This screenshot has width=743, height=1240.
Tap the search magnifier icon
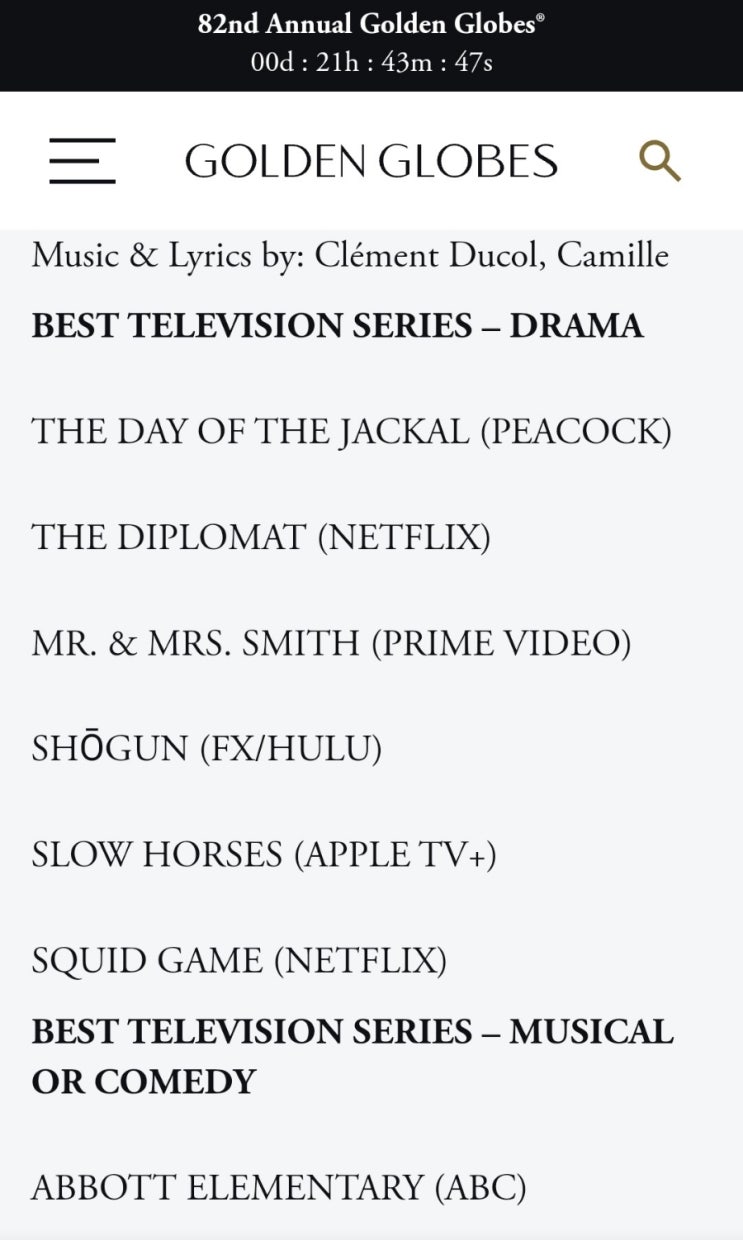(x=660, y=161)
